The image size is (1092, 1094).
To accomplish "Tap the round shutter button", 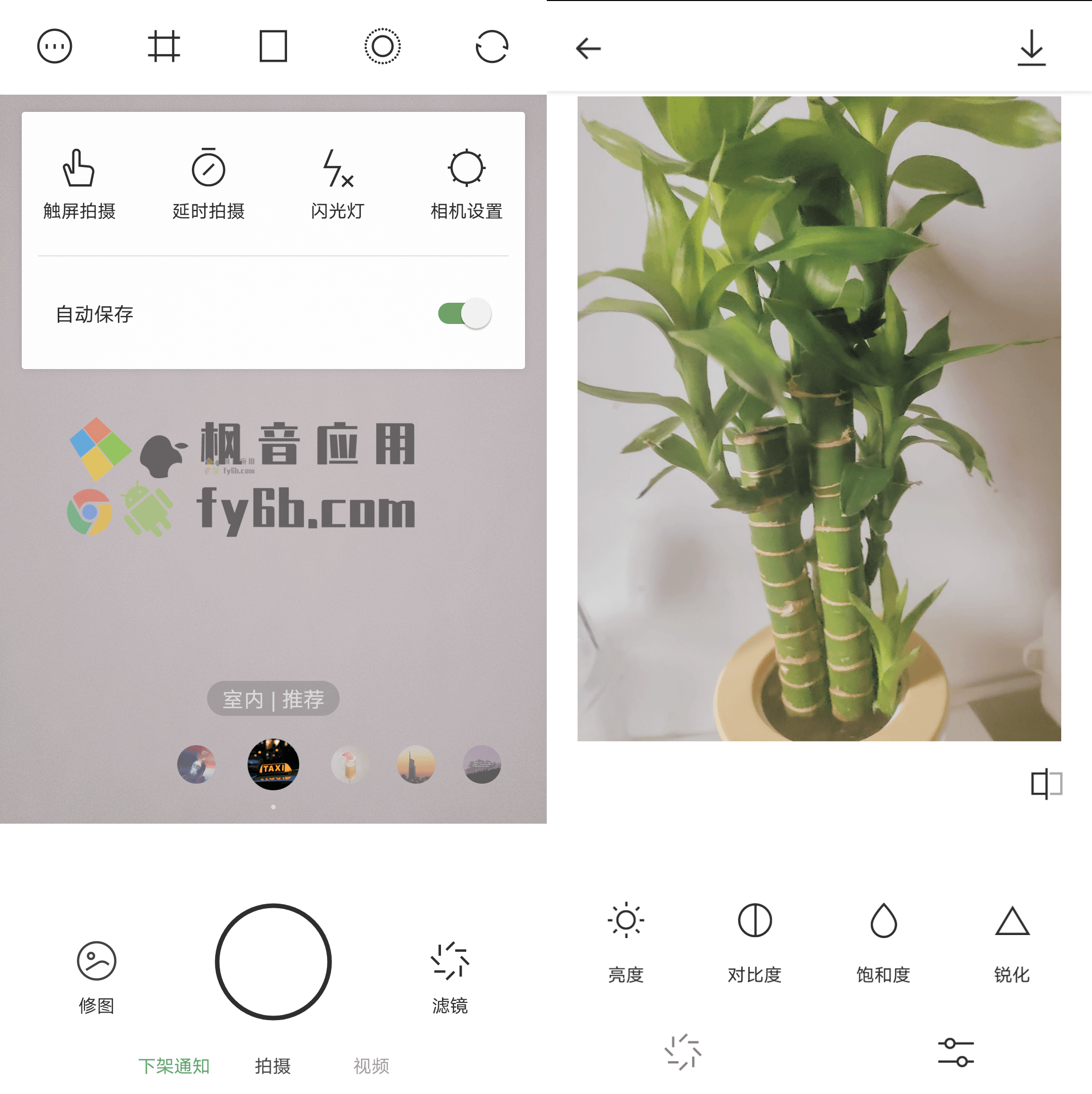I will (x=273, y=961).
